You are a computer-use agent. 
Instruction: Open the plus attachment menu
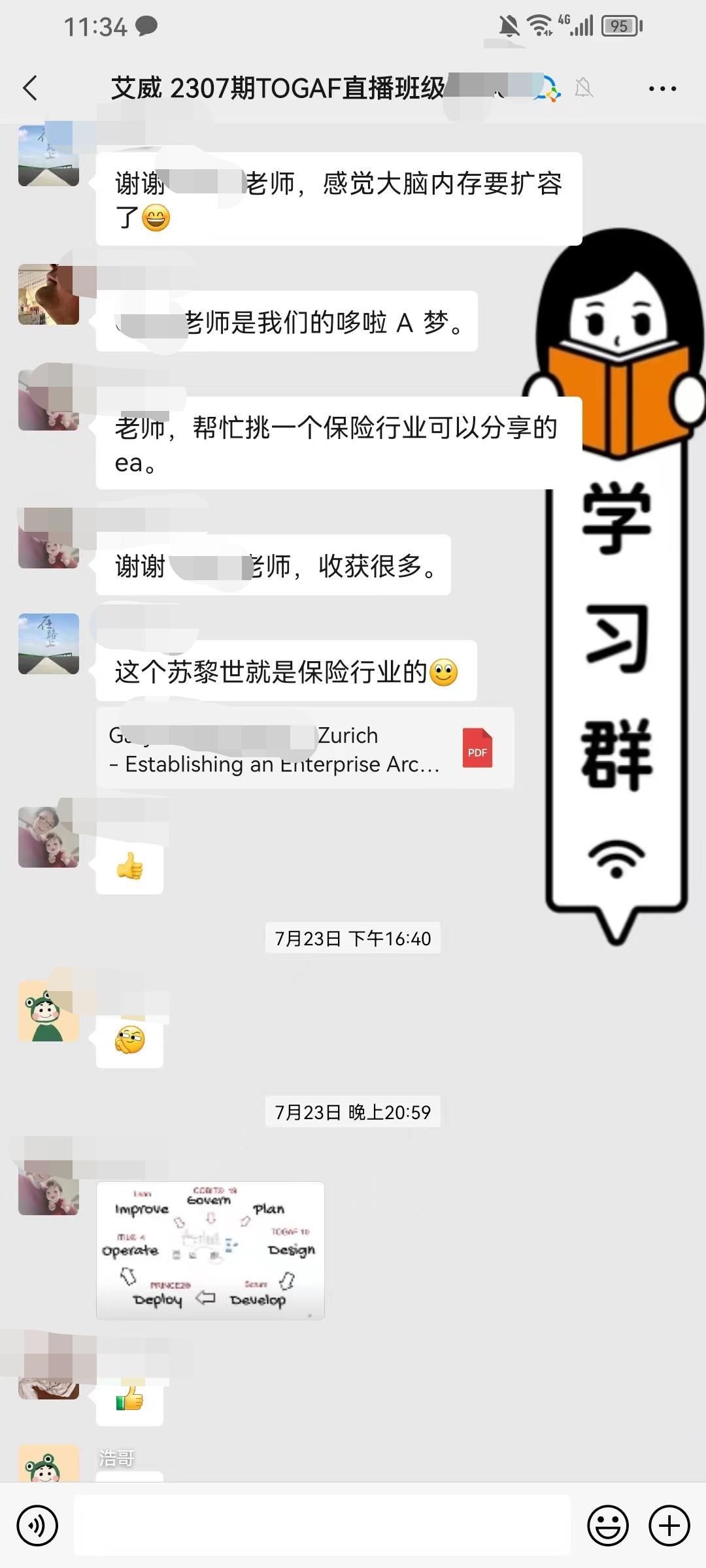(x=669, y=1526)
